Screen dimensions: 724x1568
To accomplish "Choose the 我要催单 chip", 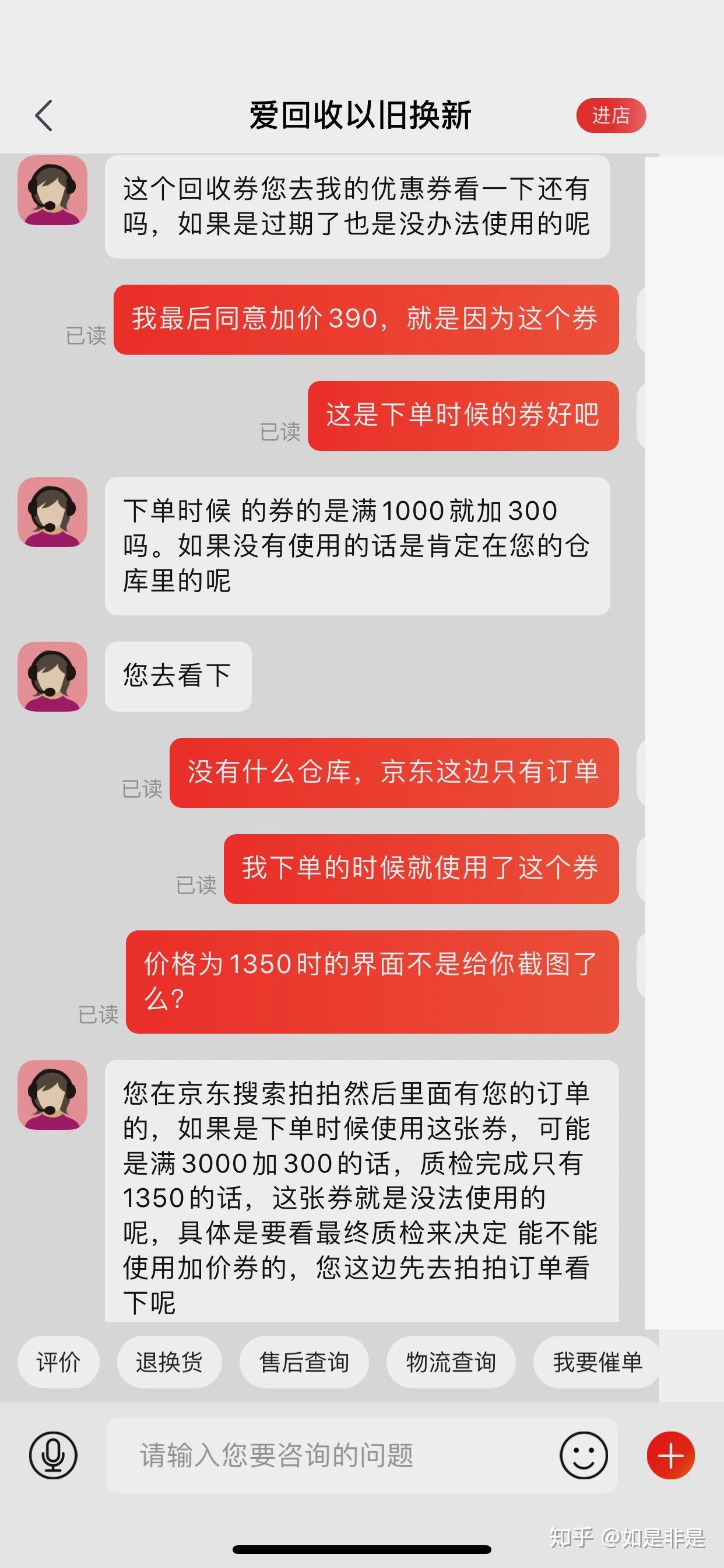I will (x=596, y=1362).
